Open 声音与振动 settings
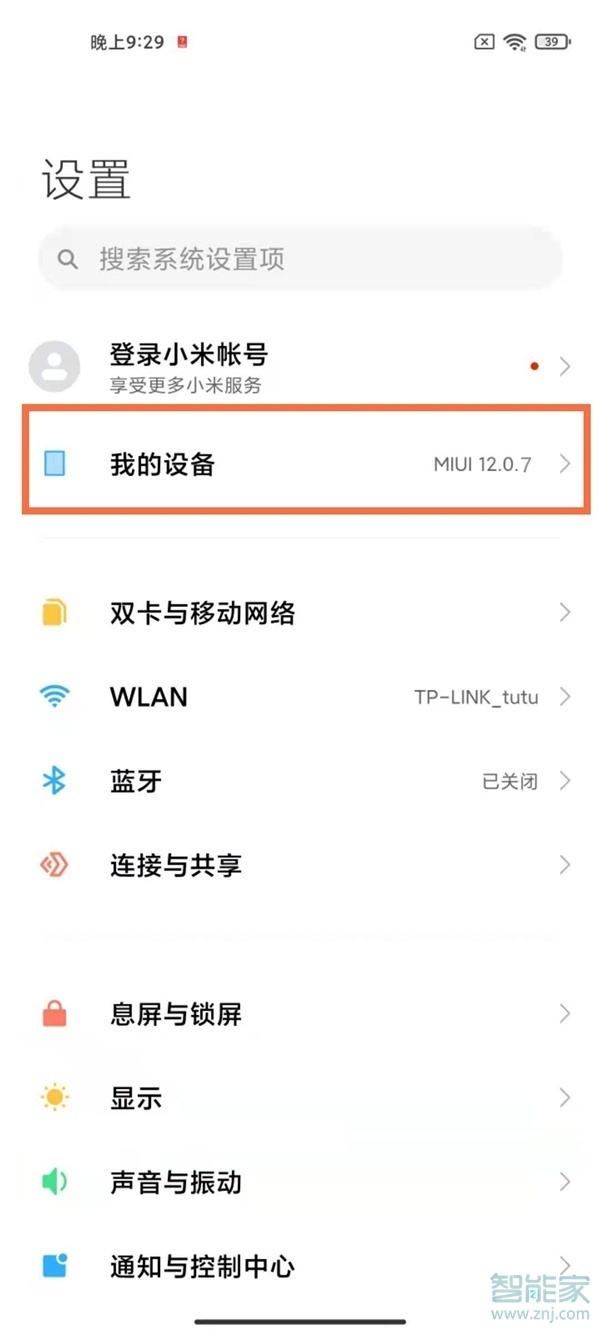This screenshot has width=600, height=1333. [x=300, y=1182]
